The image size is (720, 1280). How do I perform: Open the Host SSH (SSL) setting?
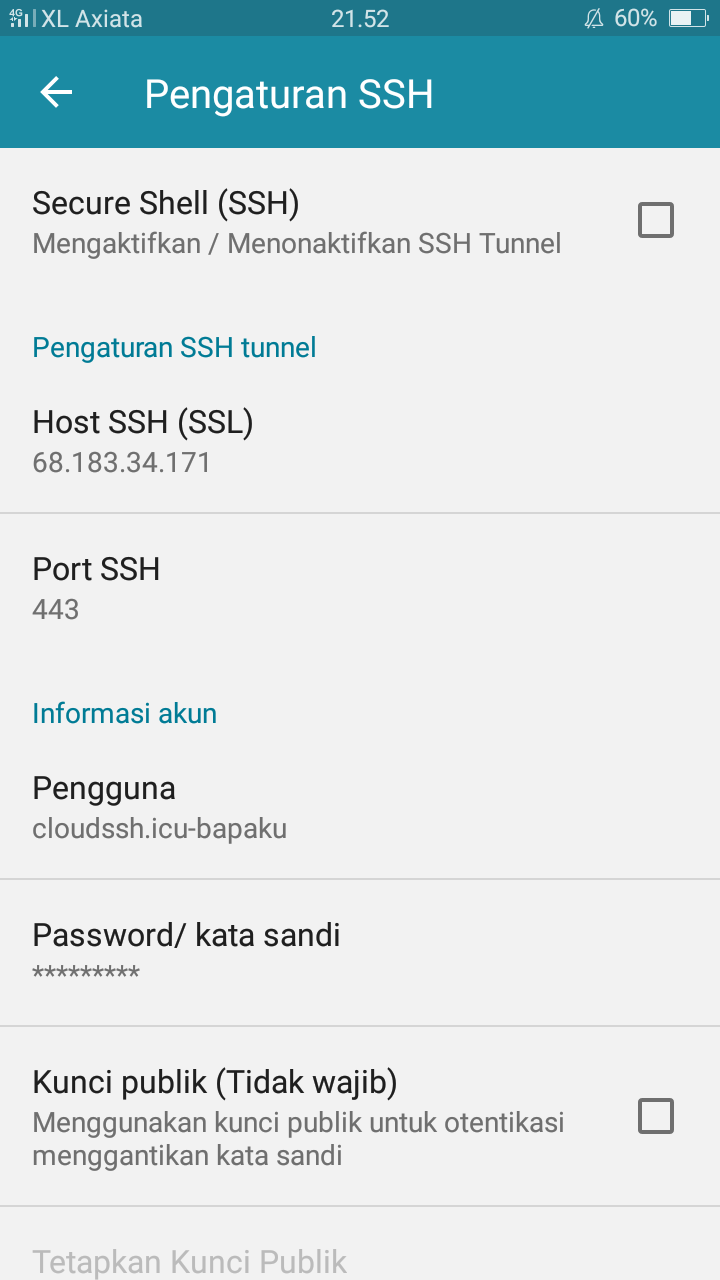point(360,441)
